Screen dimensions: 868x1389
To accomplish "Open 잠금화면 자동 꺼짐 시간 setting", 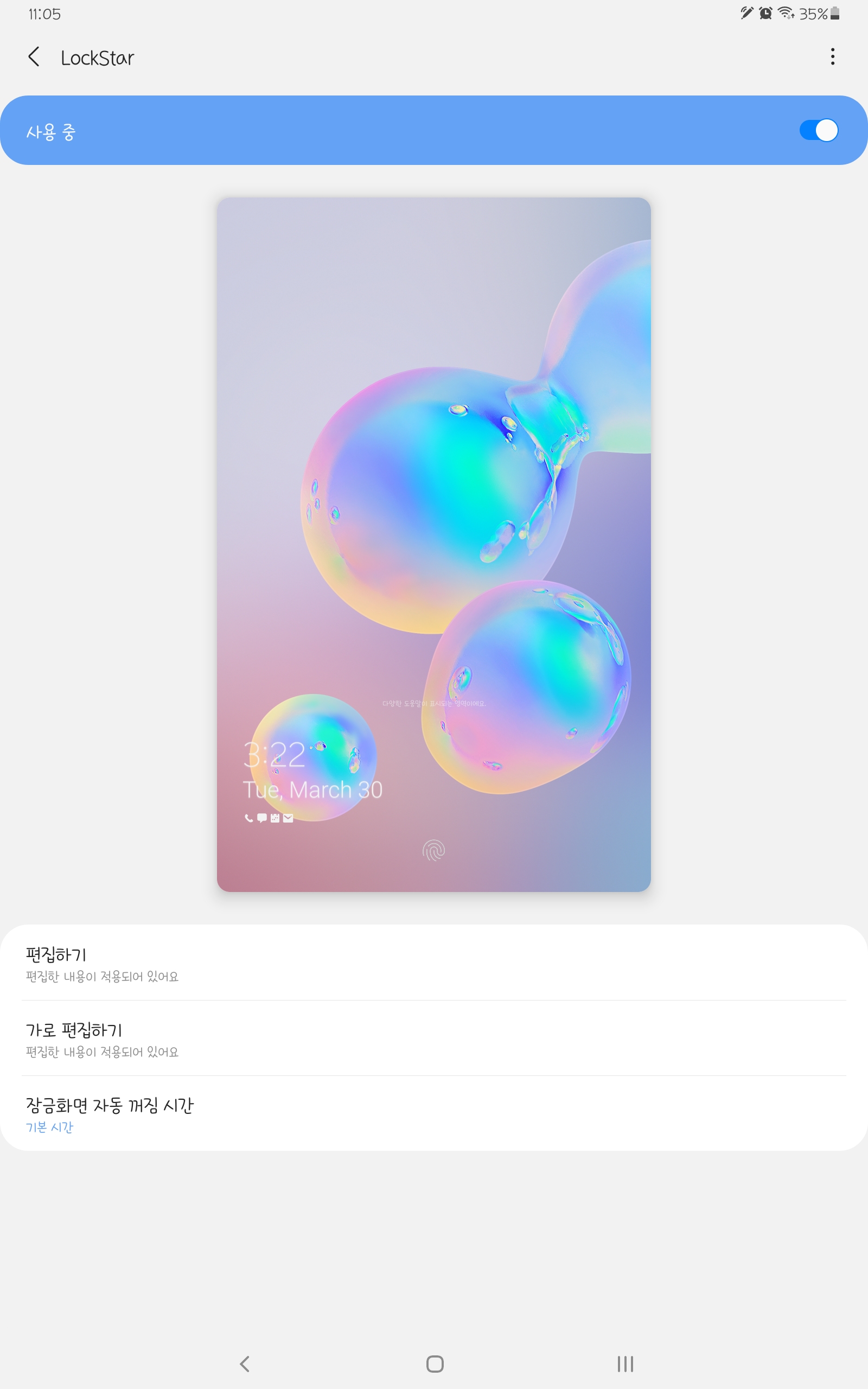I will [433, 1113].
